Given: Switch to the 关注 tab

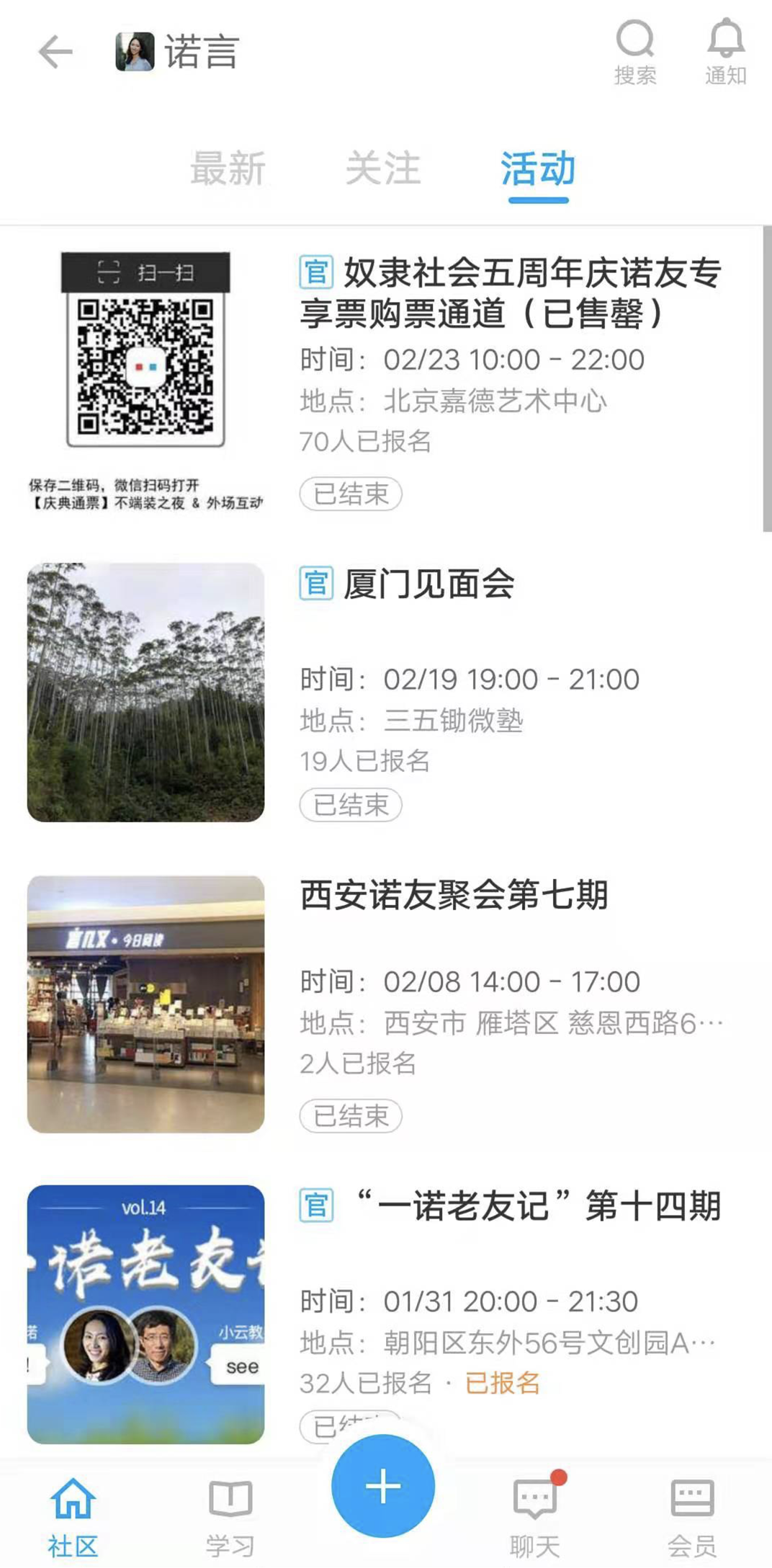Looking at the screenshot, I should click(383, 169).
